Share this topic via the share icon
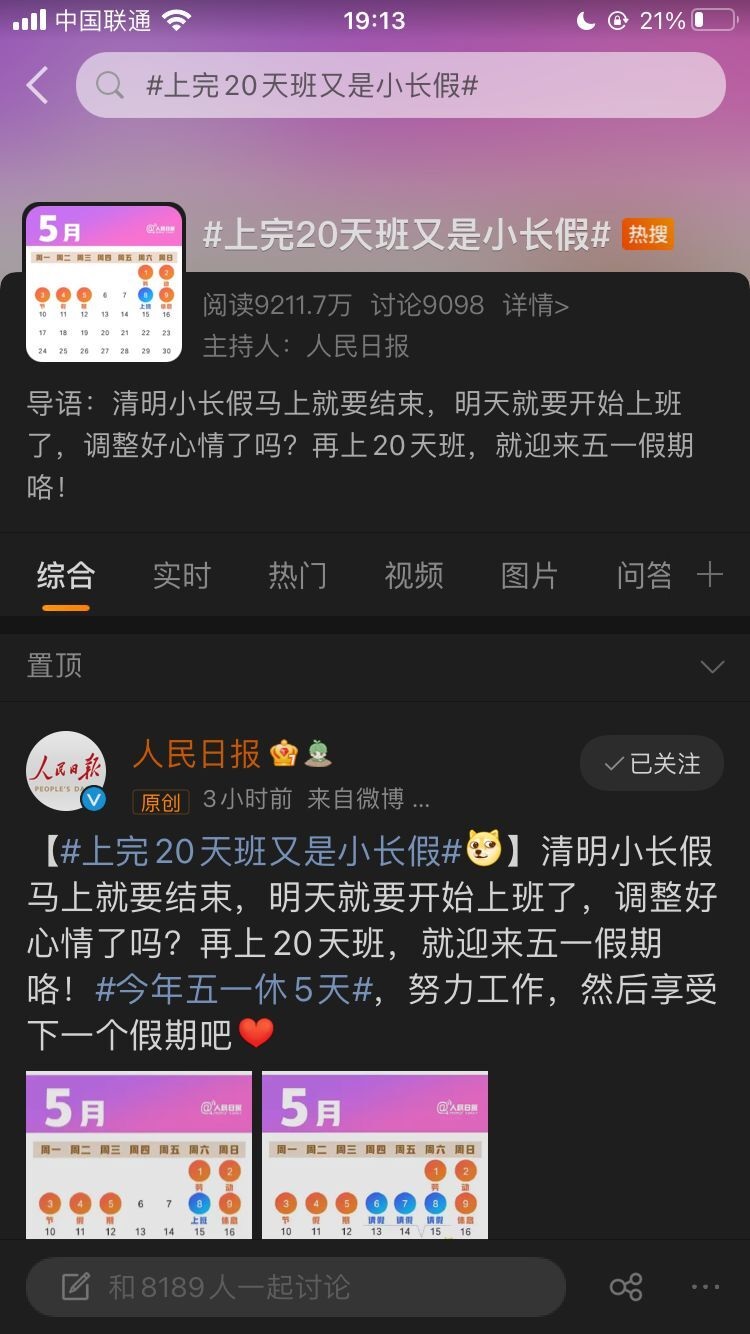Viewport: 750px width, 1334px height. click(x=626, y=1287)
